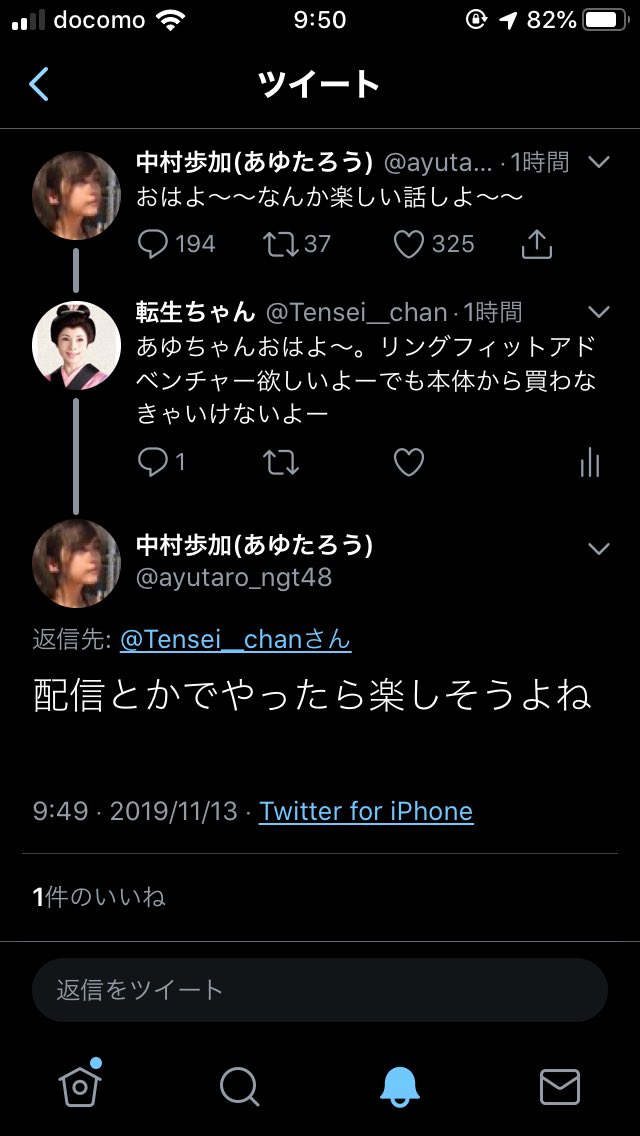The width and height of the screenshot is (640, 1136).
Task: Switch to the Search tab
Action: click(240, 1087)
